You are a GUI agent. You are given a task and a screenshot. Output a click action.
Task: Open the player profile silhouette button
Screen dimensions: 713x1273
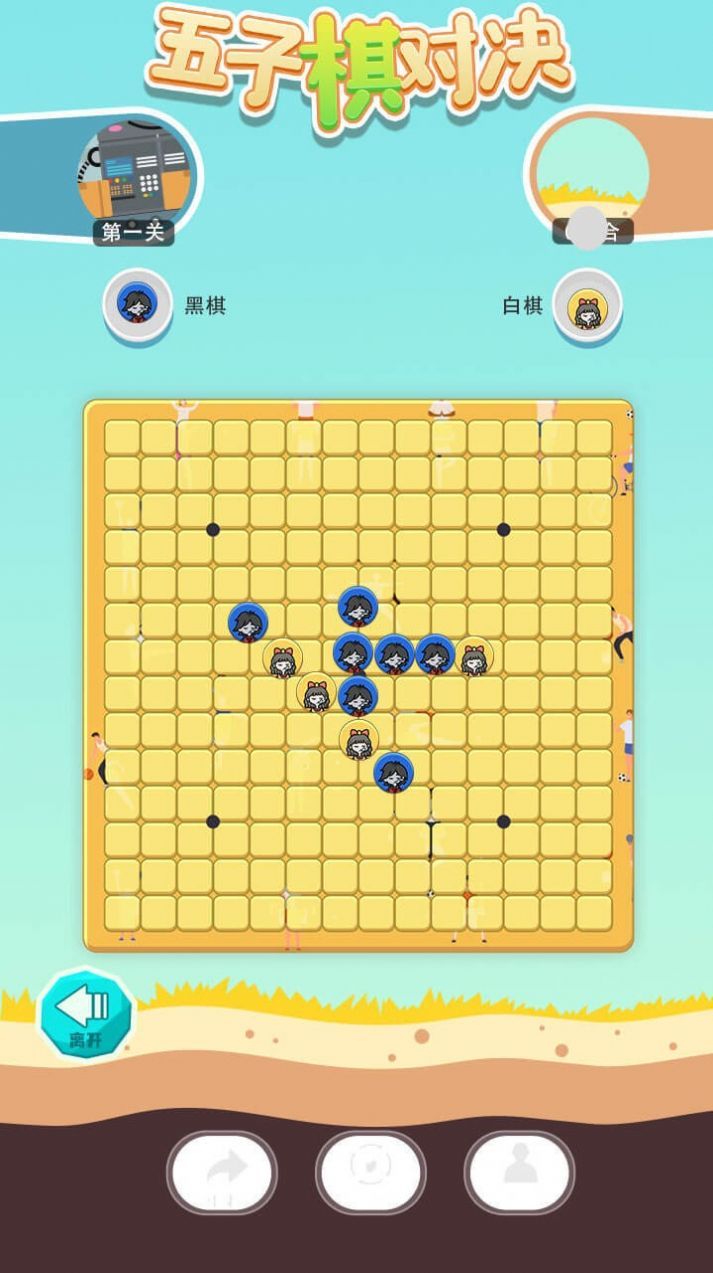519,1171
